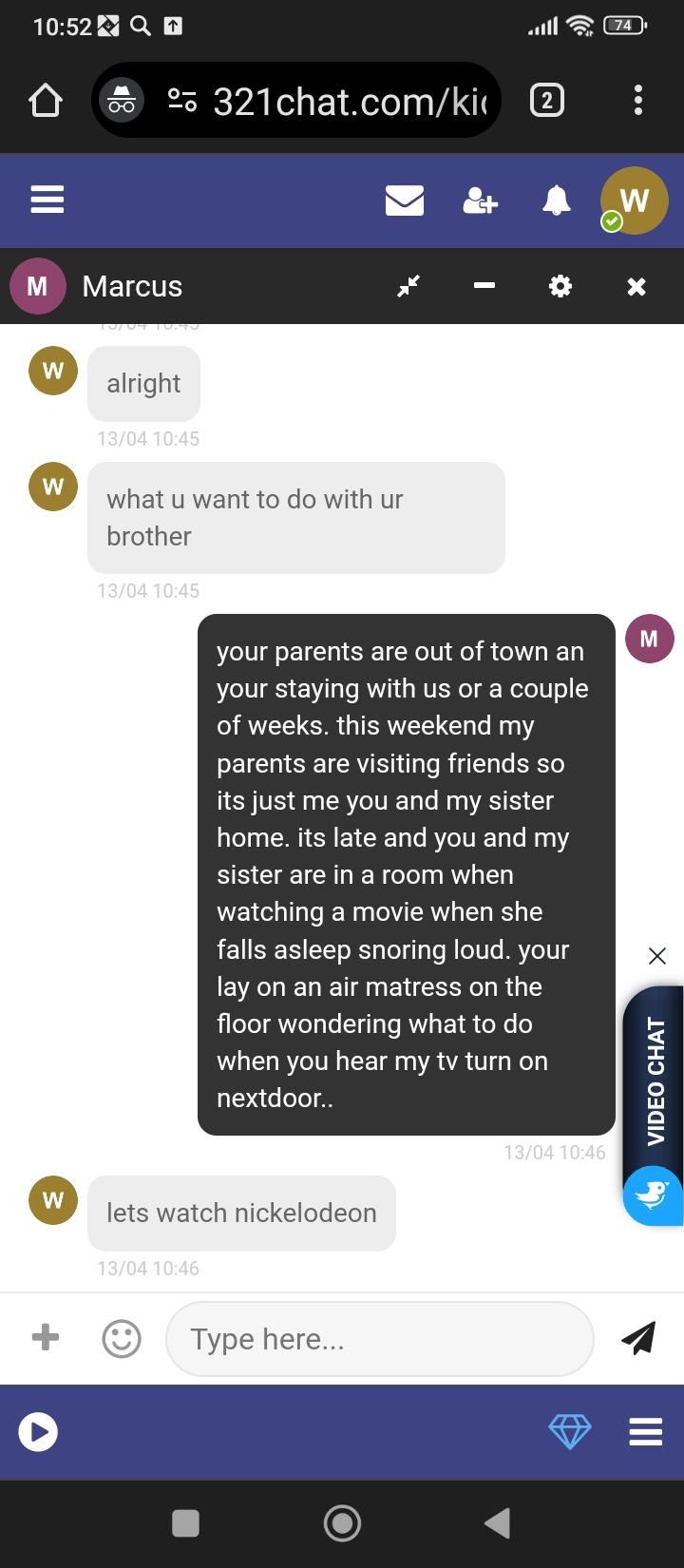This screenshot has height=1568, width=684.
Task: Shrink the Marcus chat window
Action: click(x=408, y=286)
